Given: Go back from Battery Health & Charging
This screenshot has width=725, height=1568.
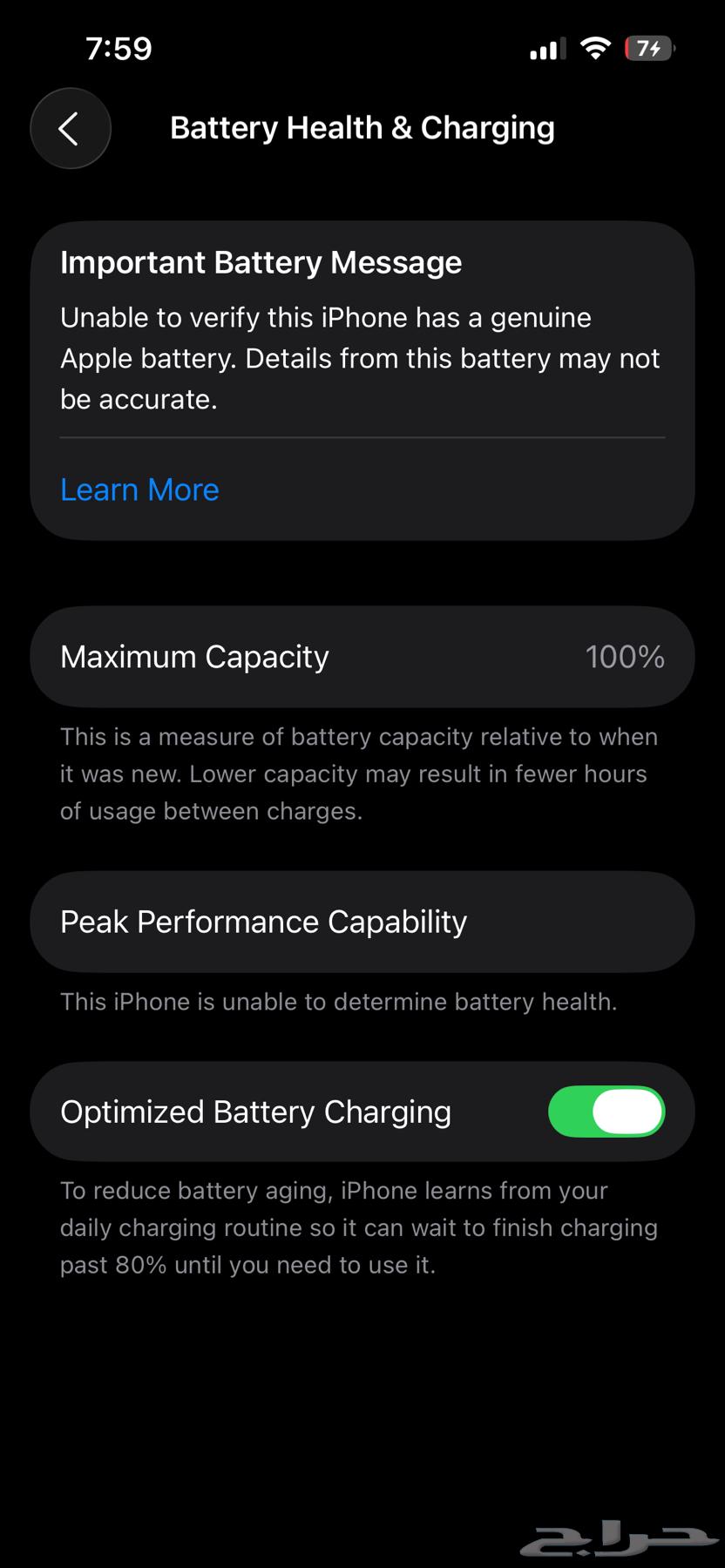Looking at the screenshot, I should click(70, 128).
